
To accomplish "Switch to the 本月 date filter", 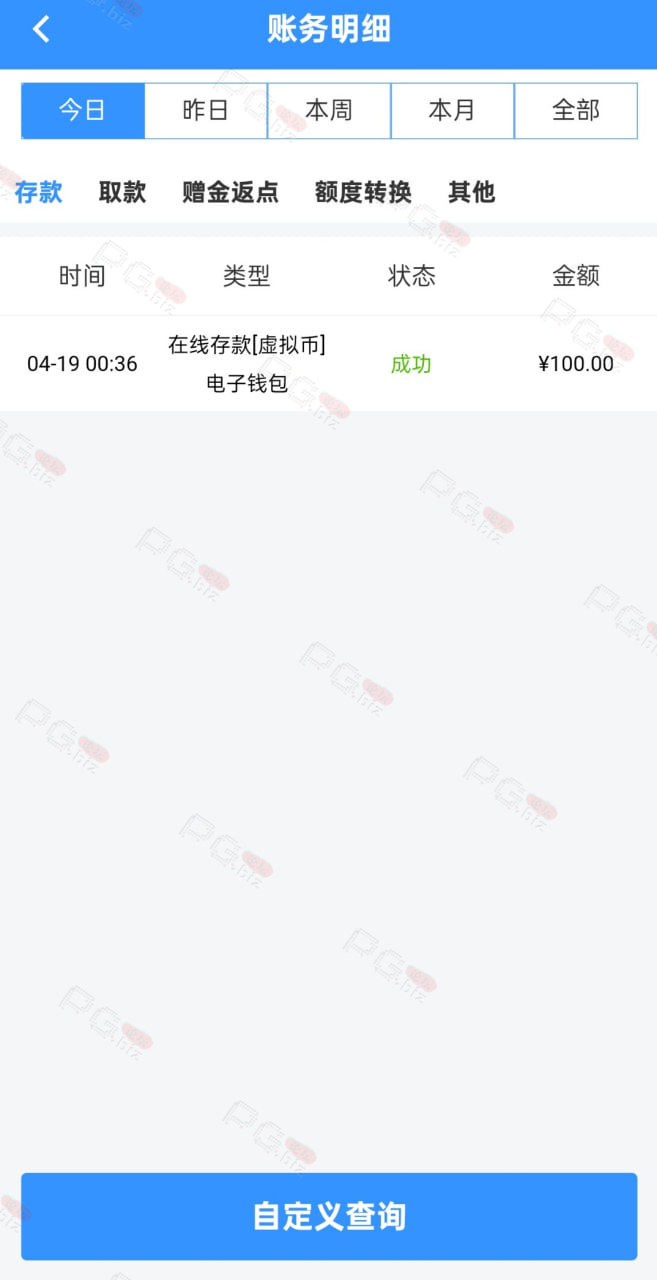I will click(x=452, y=111).
